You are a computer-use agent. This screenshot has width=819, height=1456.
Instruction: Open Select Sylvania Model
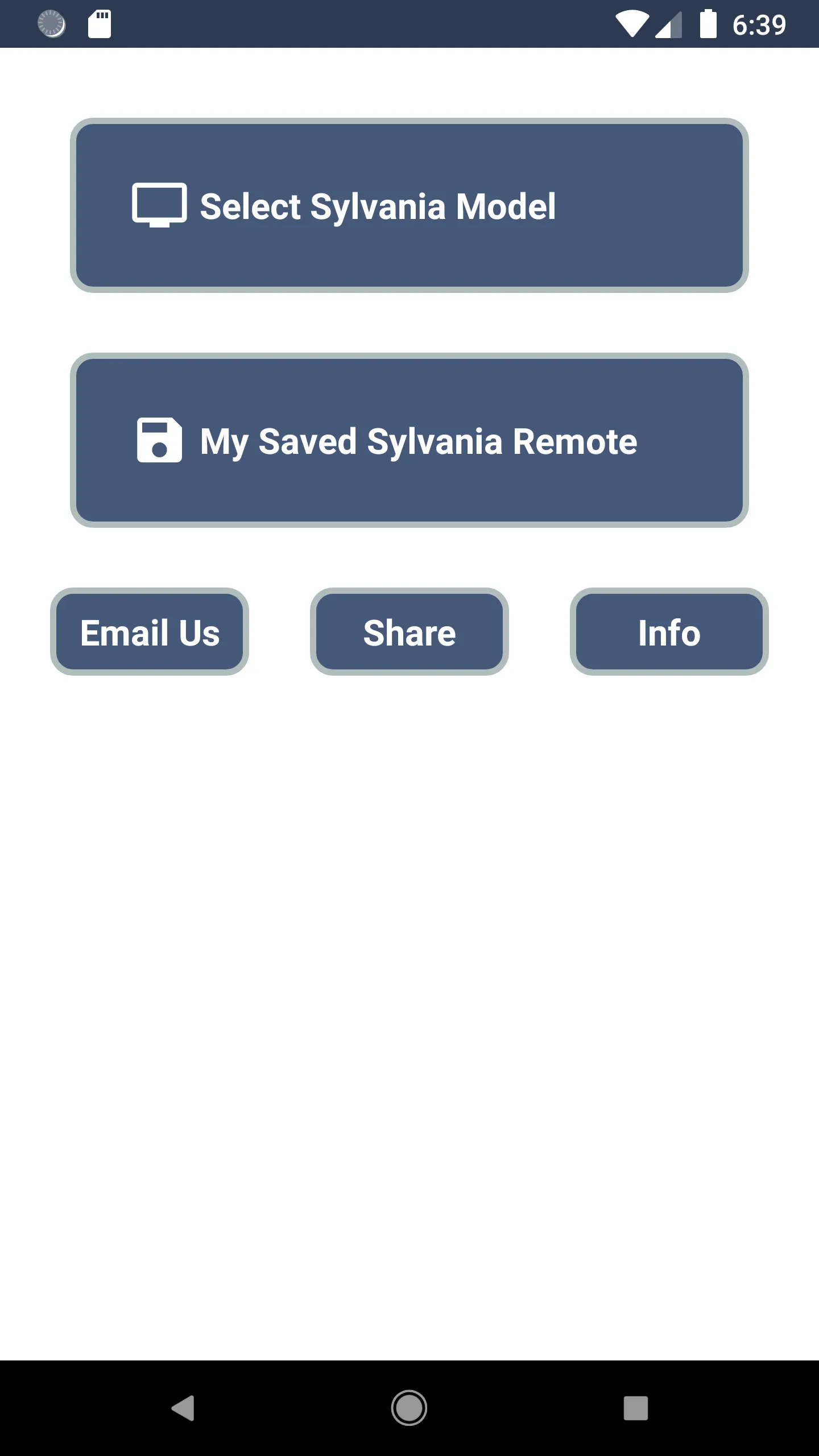coord(409,205)
